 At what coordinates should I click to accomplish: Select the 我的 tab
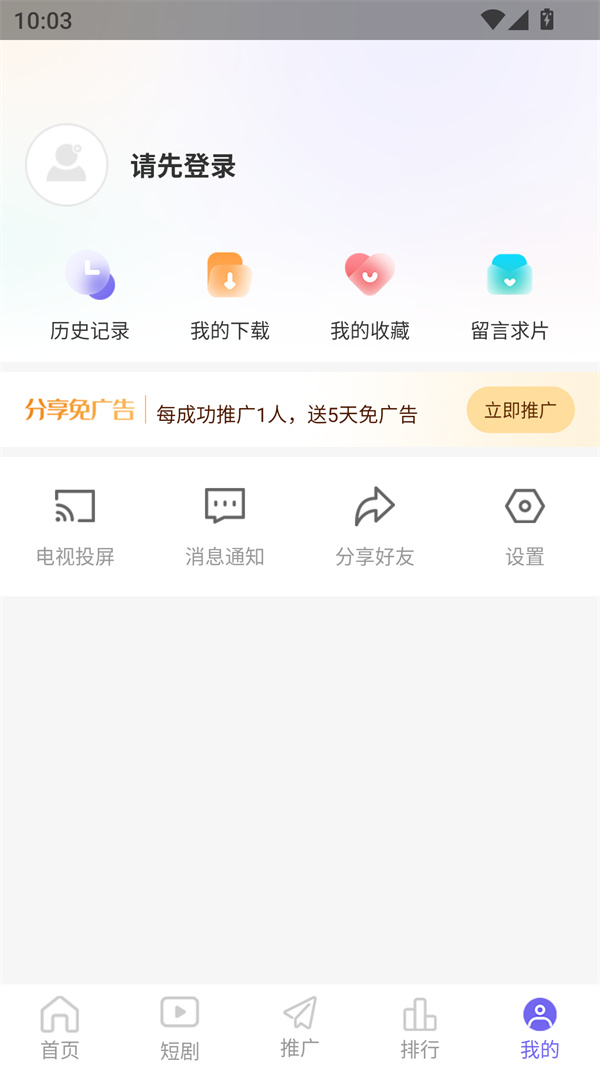pyautogui.click(x=540, y=1027)
